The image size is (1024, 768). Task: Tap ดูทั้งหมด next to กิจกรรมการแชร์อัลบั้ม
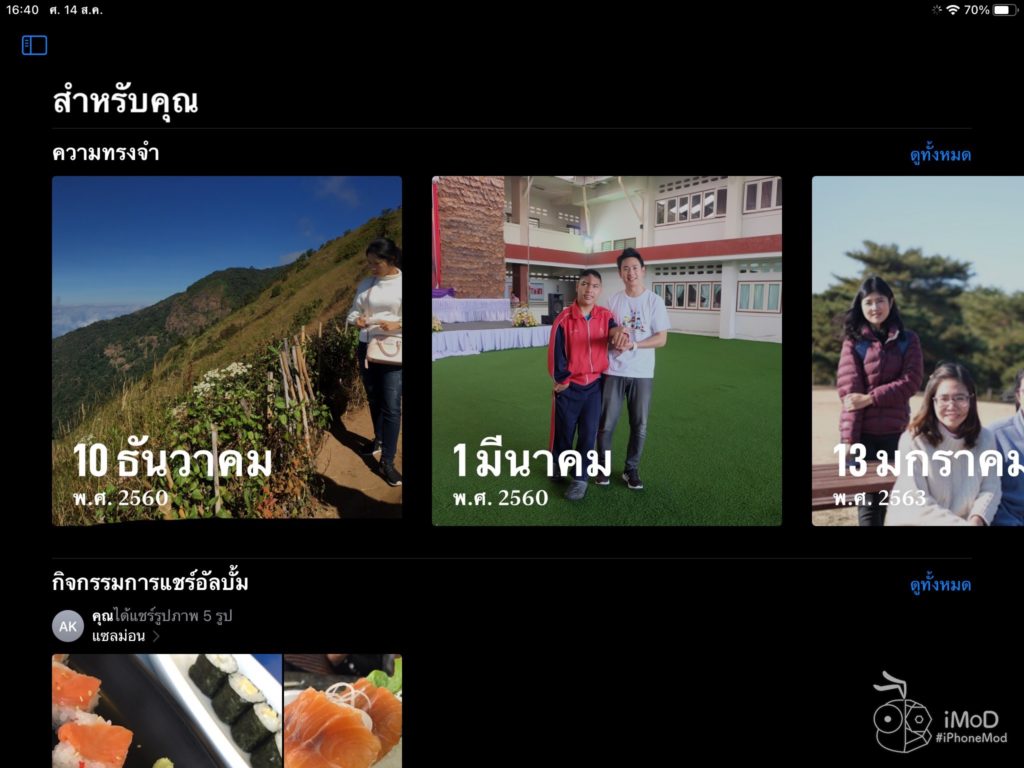pyautogui.click(x=940, y=585)
